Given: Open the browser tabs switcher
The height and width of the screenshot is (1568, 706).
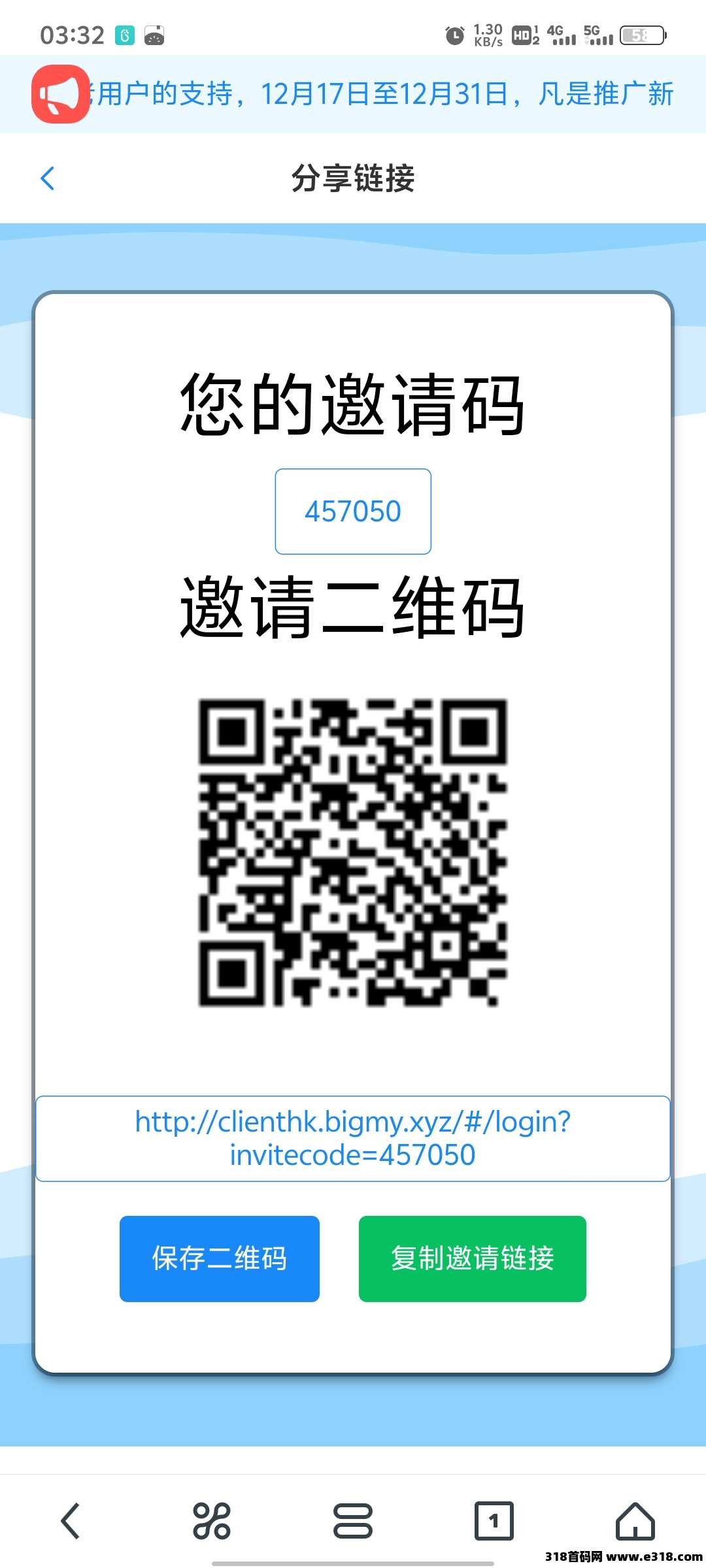Looking at the screenshot, I should [x=494, y=1521].
